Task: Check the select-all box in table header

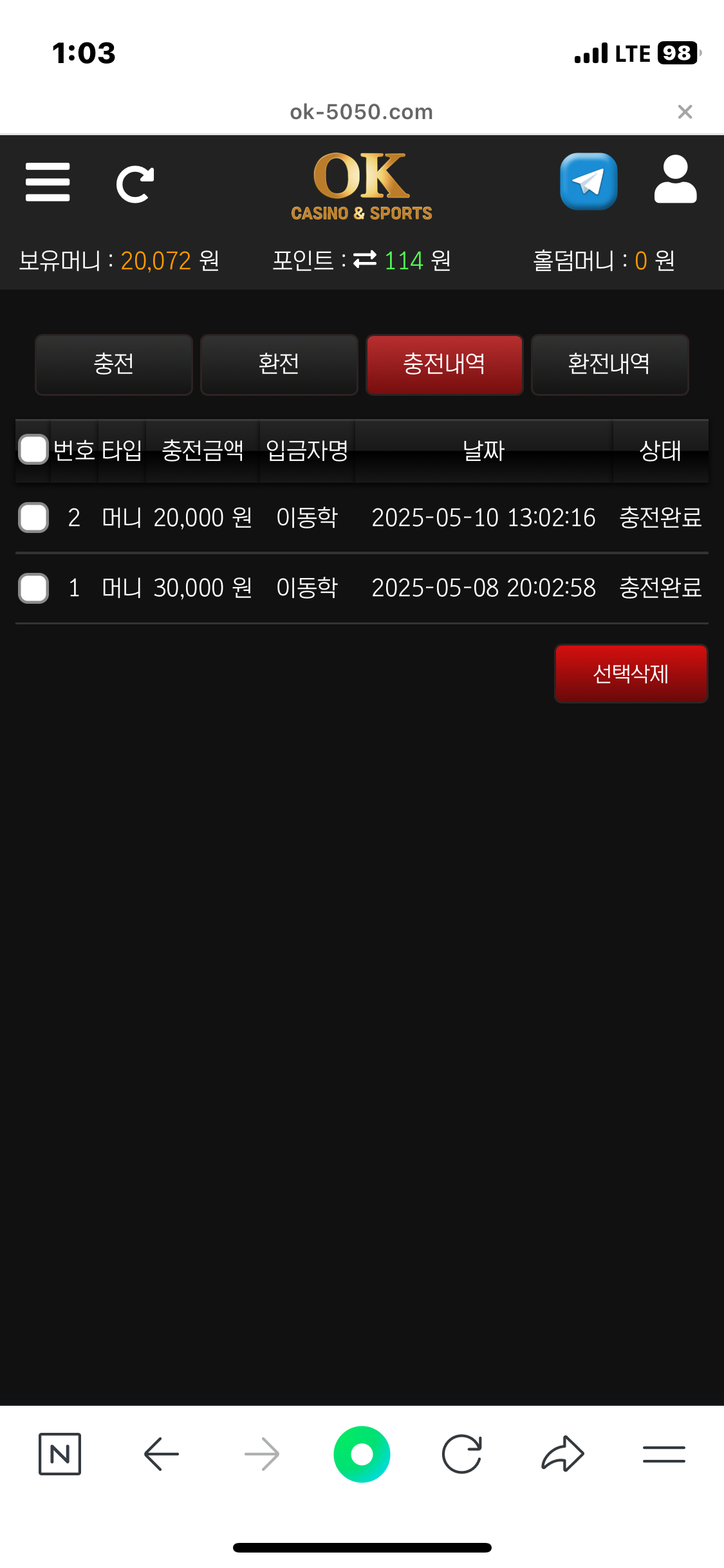Action: tap(33, 450)
